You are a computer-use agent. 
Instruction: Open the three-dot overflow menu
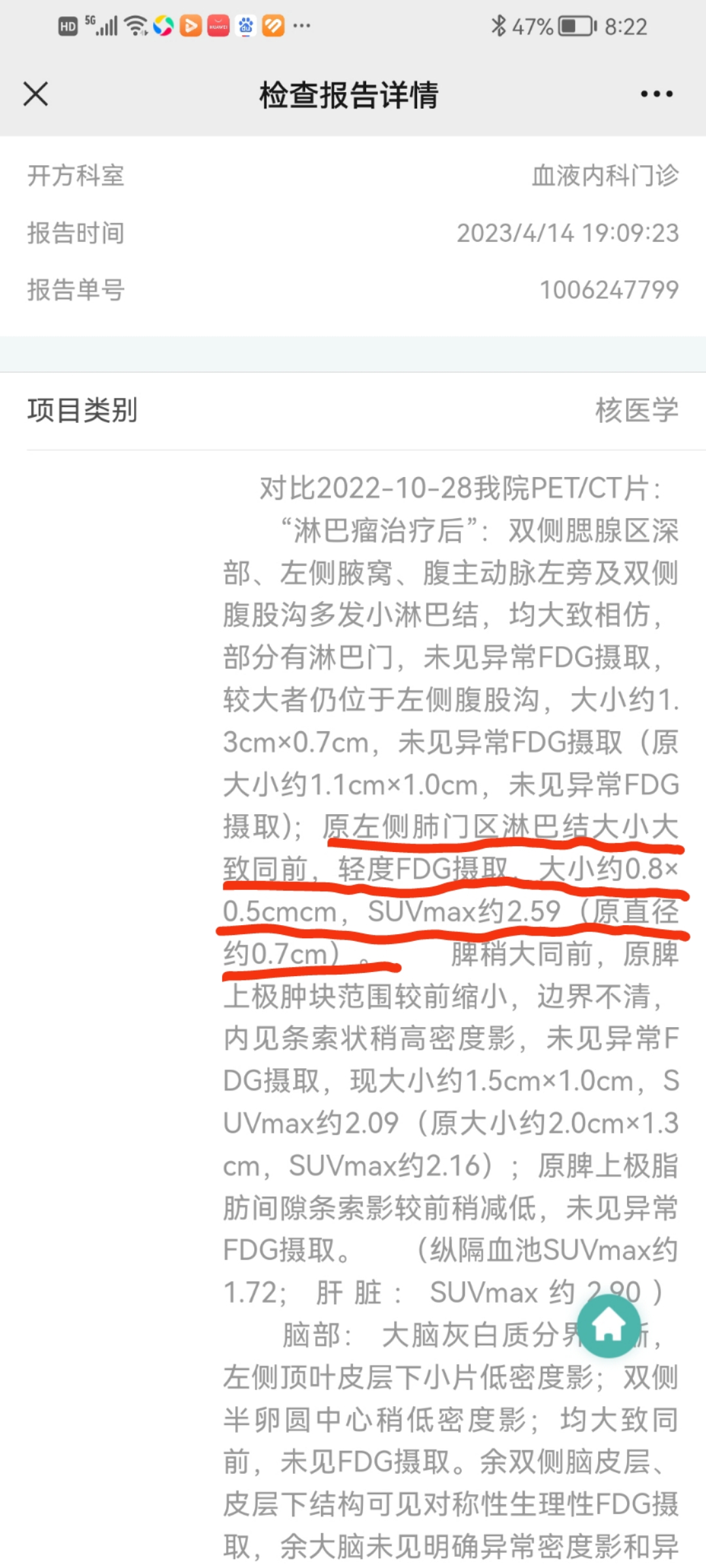pyautogui.click(x=656, y=95)
